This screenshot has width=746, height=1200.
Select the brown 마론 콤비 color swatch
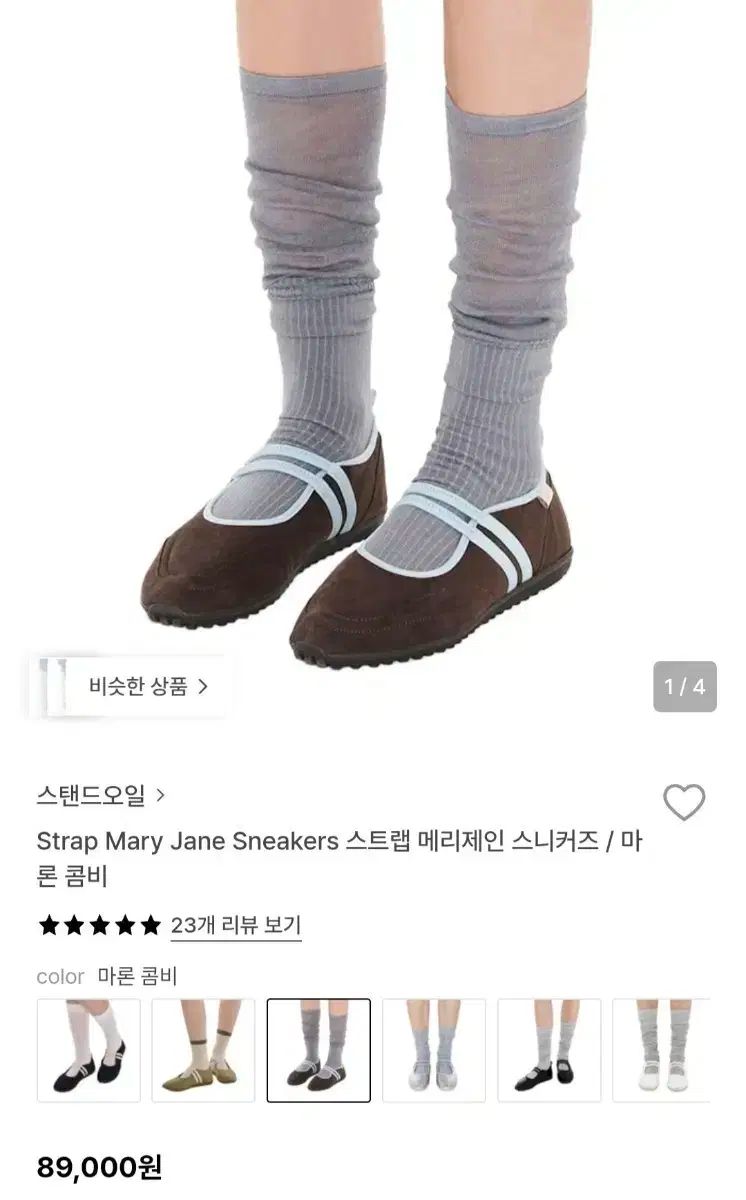(318, 1050)
